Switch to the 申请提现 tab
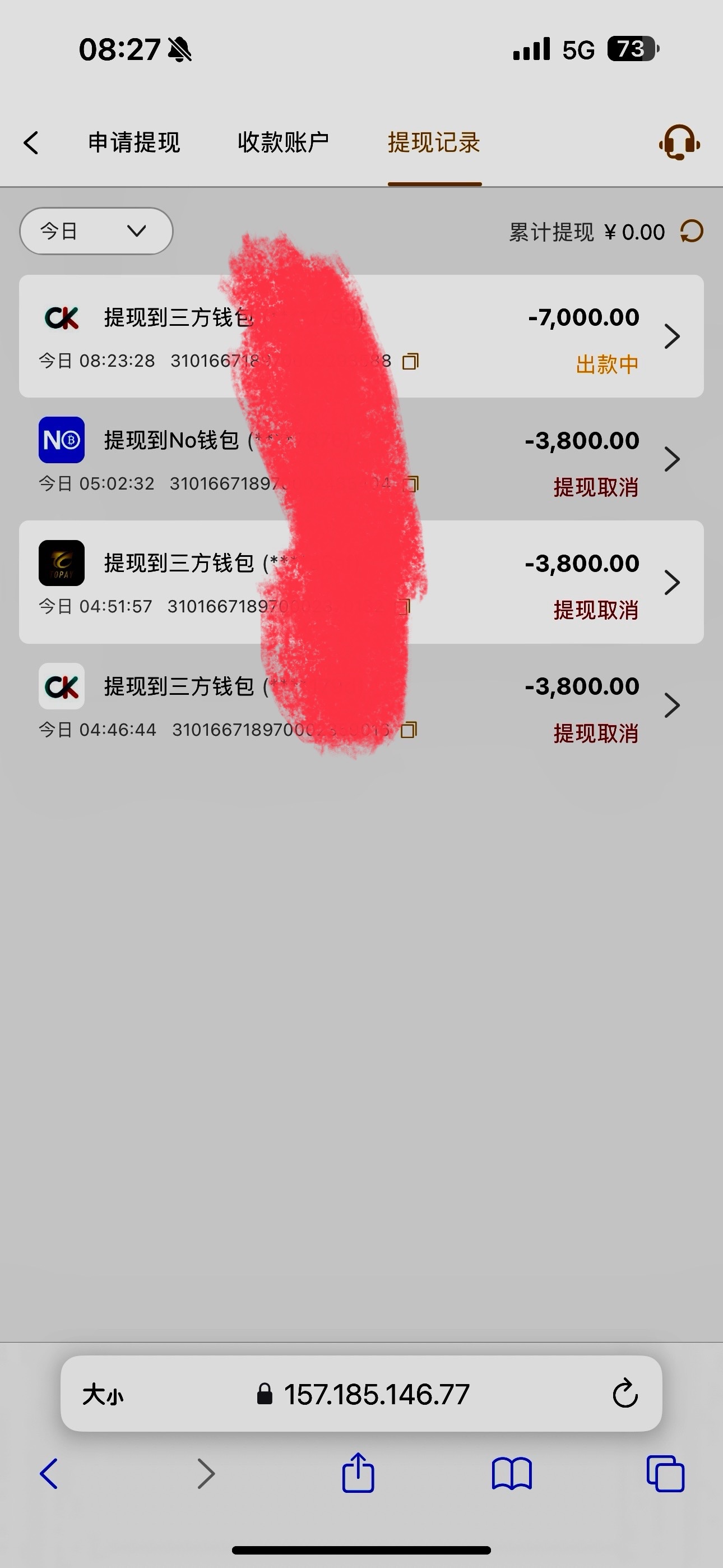 (134, 143)
